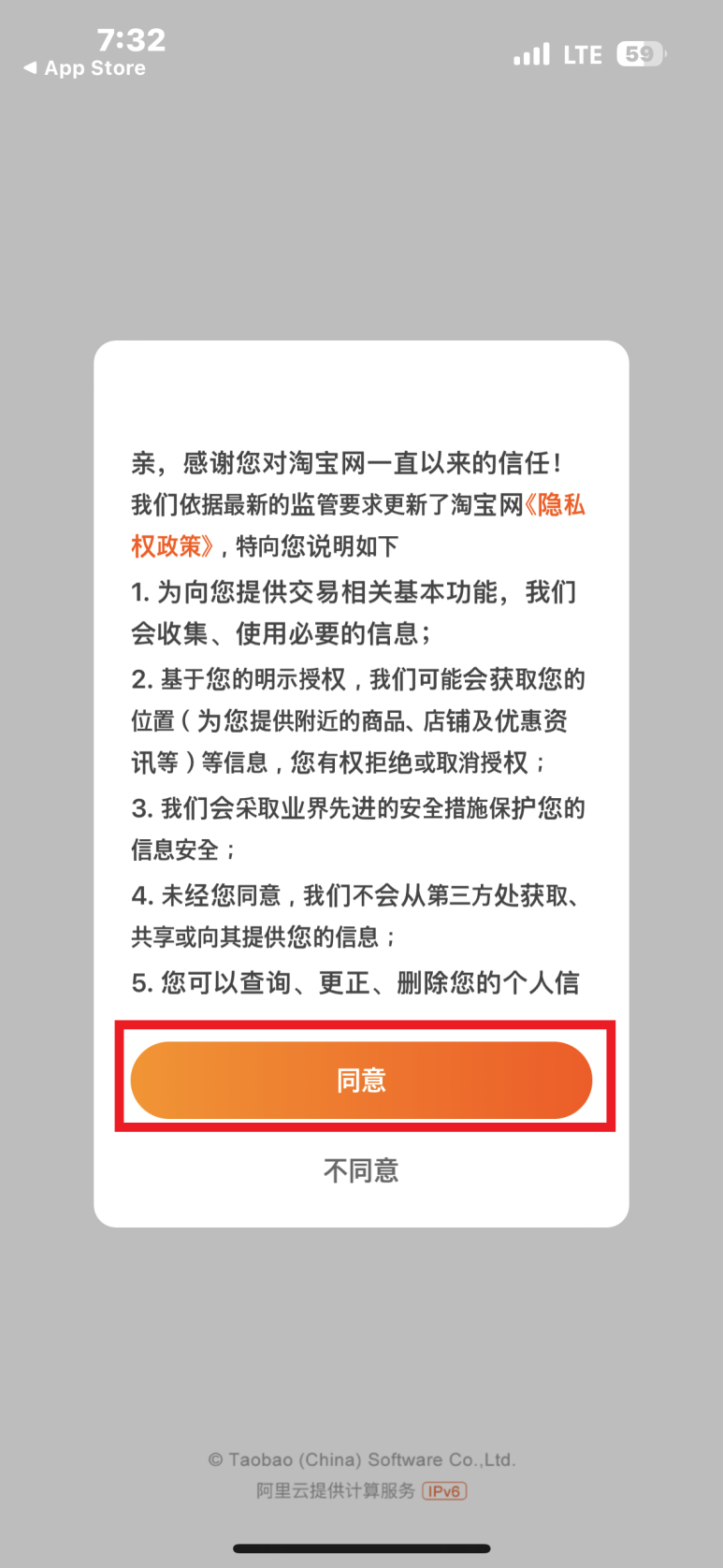This screenshot has height=1568, width=723.
Task: Return to App Store via back link
Action: [84, 68]
